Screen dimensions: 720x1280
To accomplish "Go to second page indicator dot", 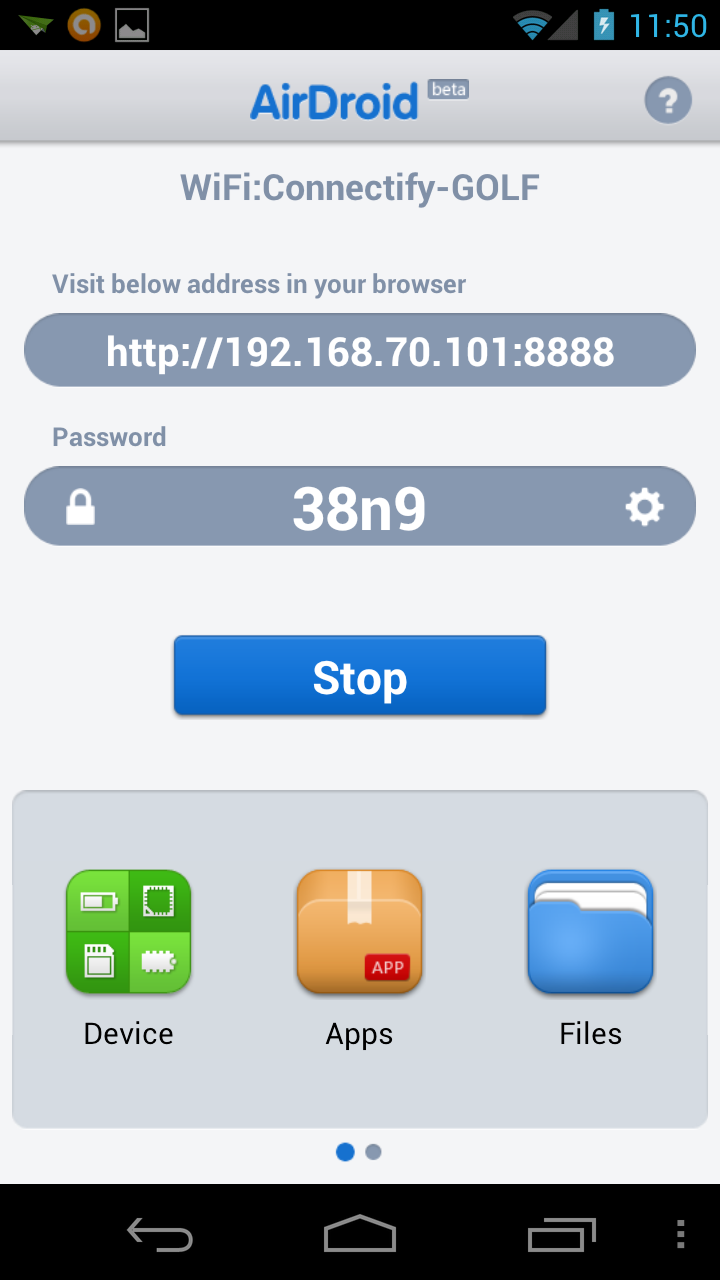I will 373,1152.
